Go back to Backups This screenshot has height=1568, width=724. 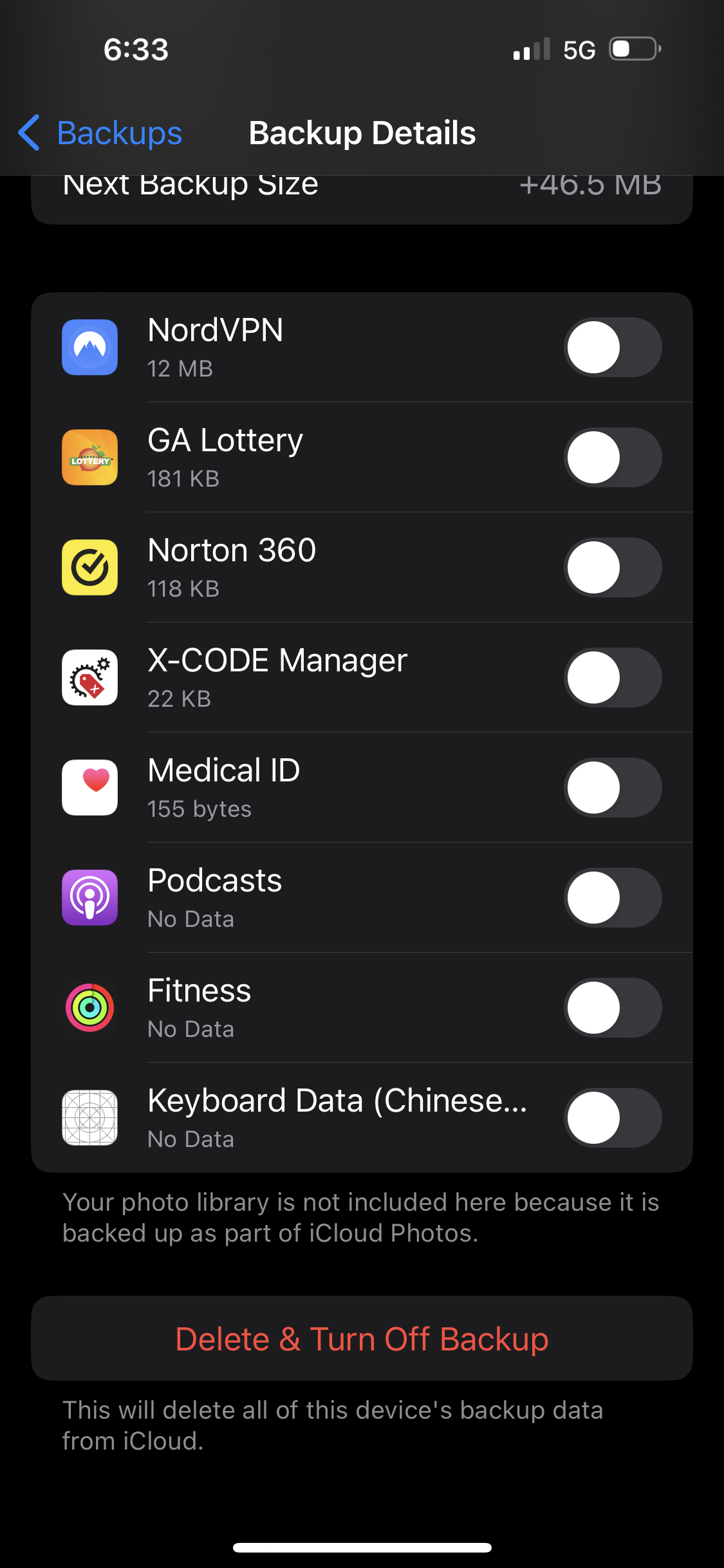point(101,133)
